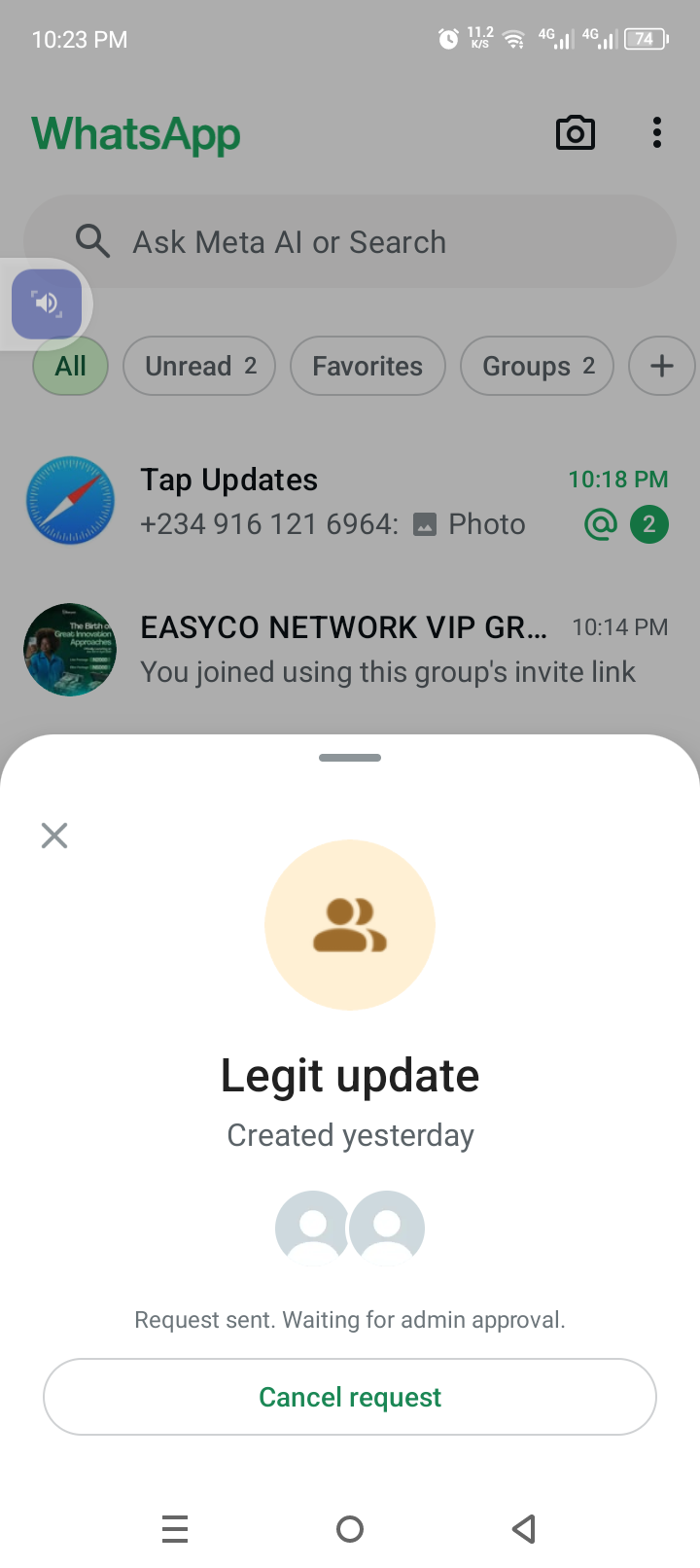
Task: Select the All chats filter
Action: tap(70, 367)
